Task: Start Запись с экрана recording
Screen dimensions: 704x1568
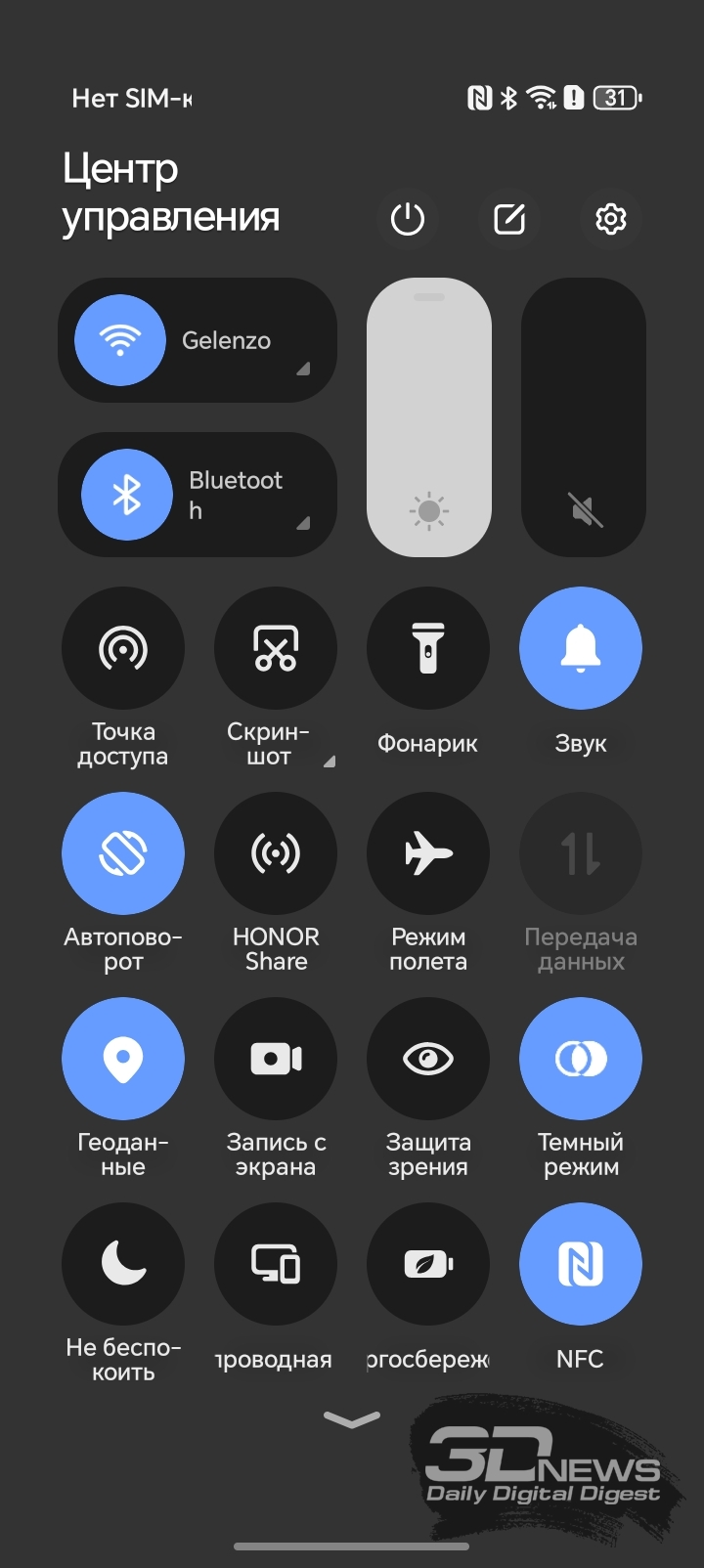Action: 276,1059
